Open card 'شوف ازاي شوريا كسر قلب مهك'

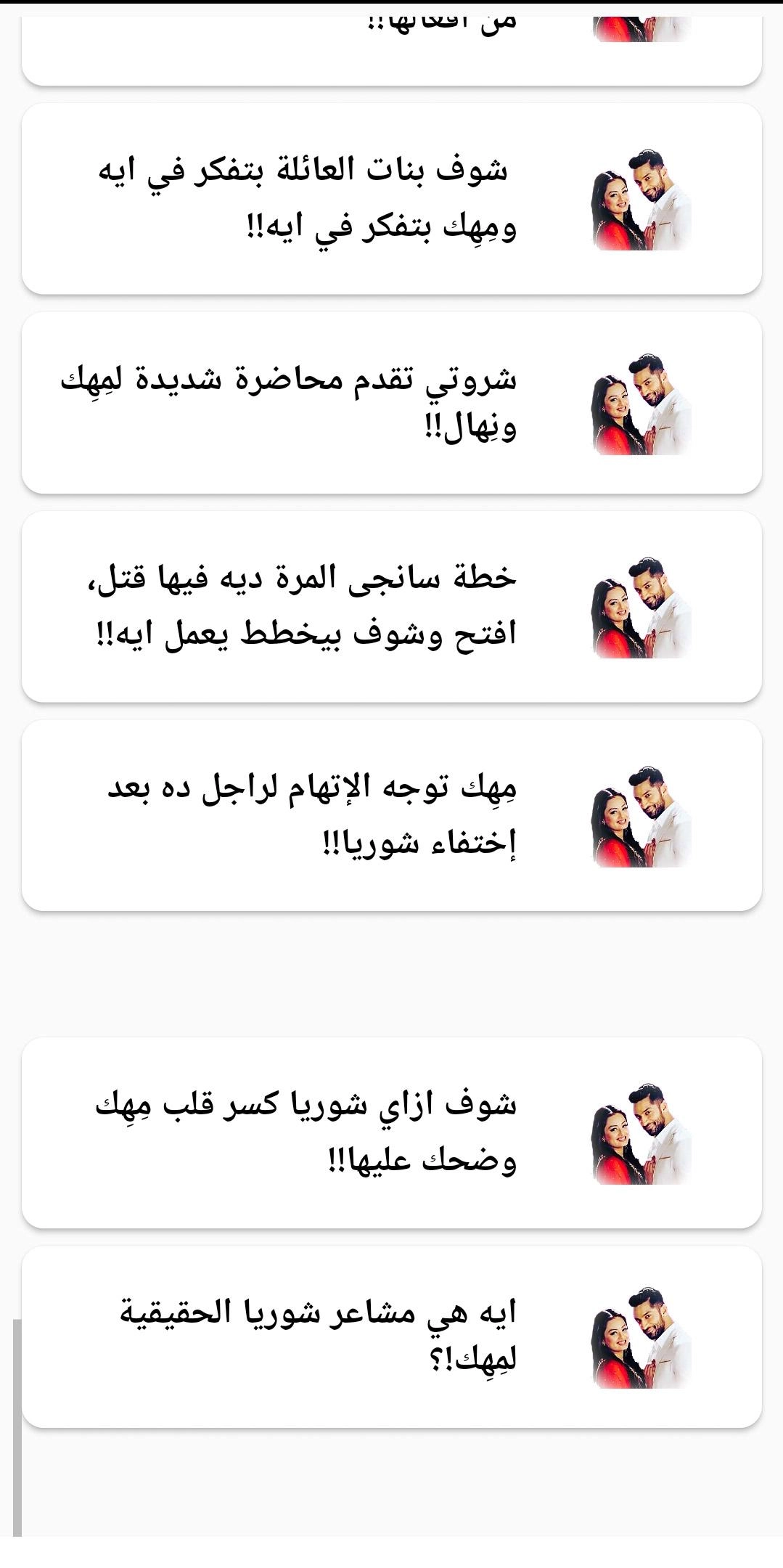pyautogui.click(x=392, y=1132)
